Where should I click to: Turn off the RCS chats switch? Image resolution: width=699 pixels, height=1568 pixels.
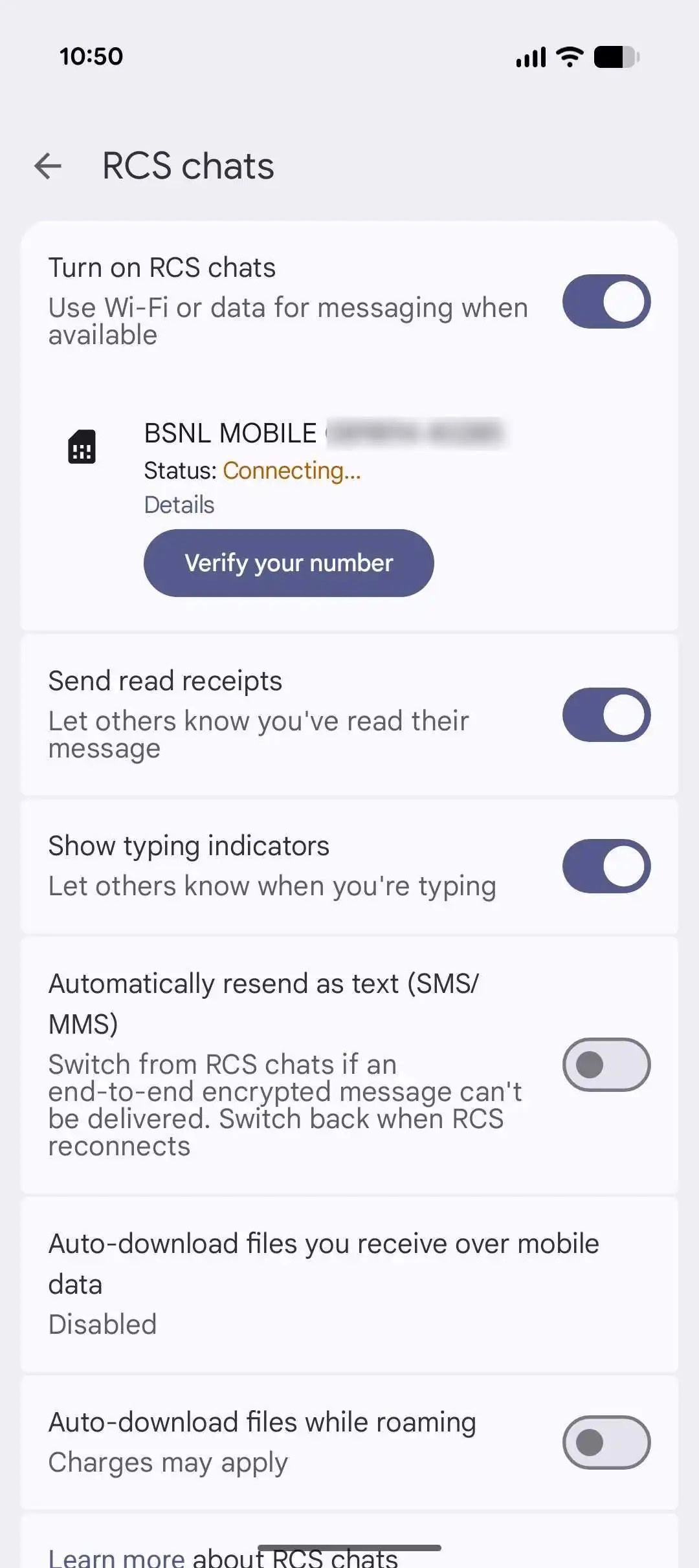[606, 301]
